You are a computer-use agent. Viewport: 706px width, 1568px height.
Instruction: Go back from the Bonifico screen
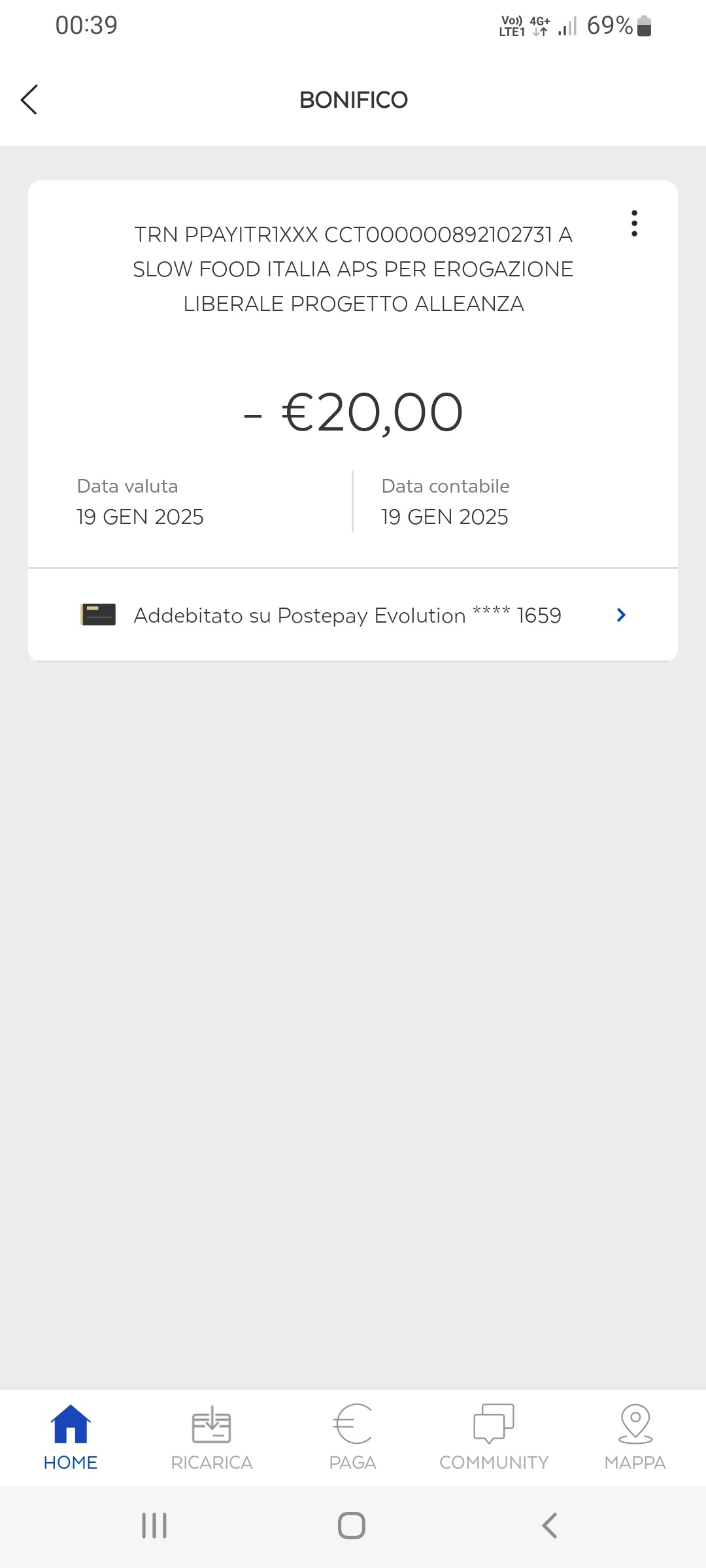(x=29, y=99)
